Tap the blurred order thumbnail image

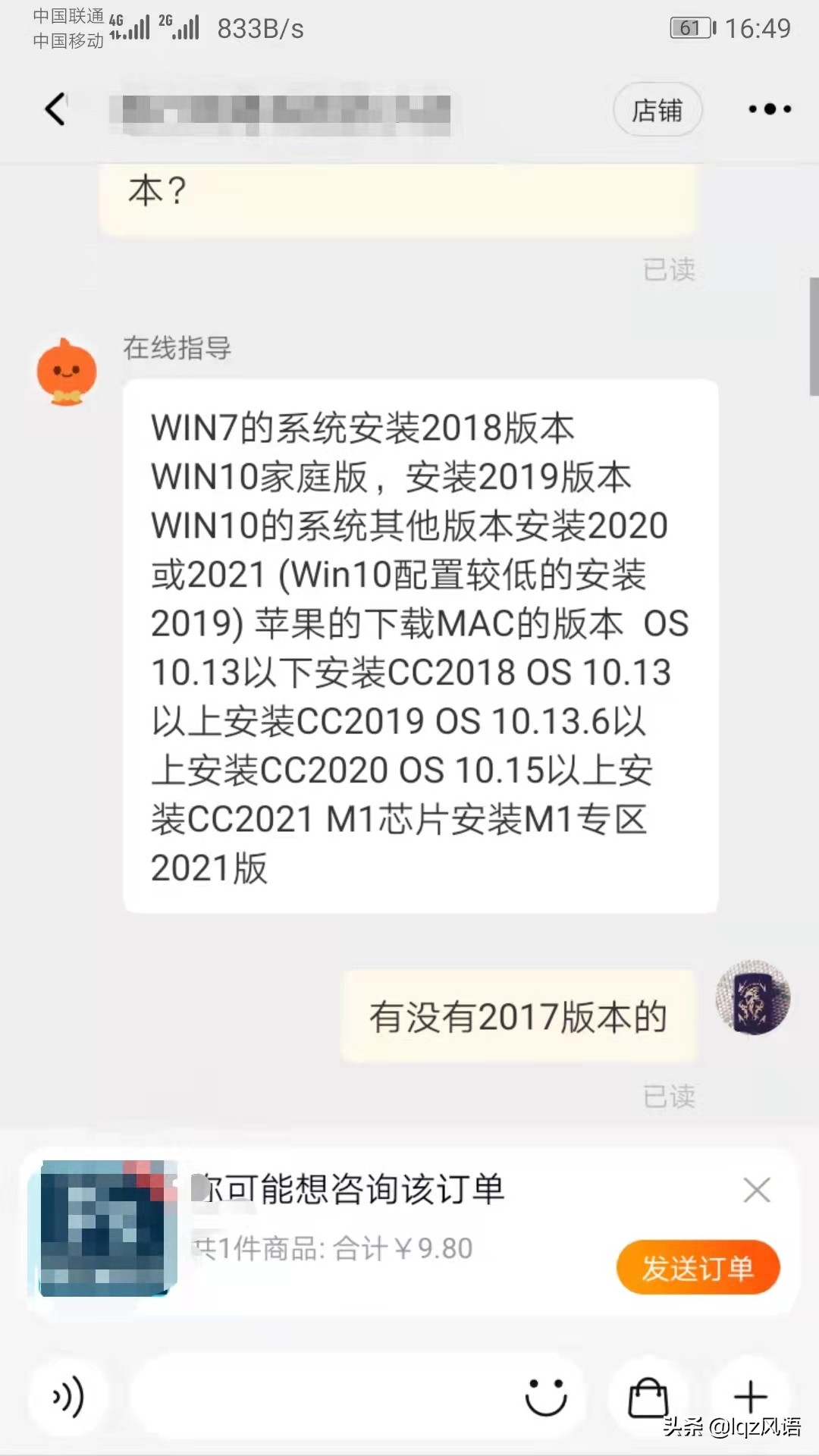pos(104,1230)
